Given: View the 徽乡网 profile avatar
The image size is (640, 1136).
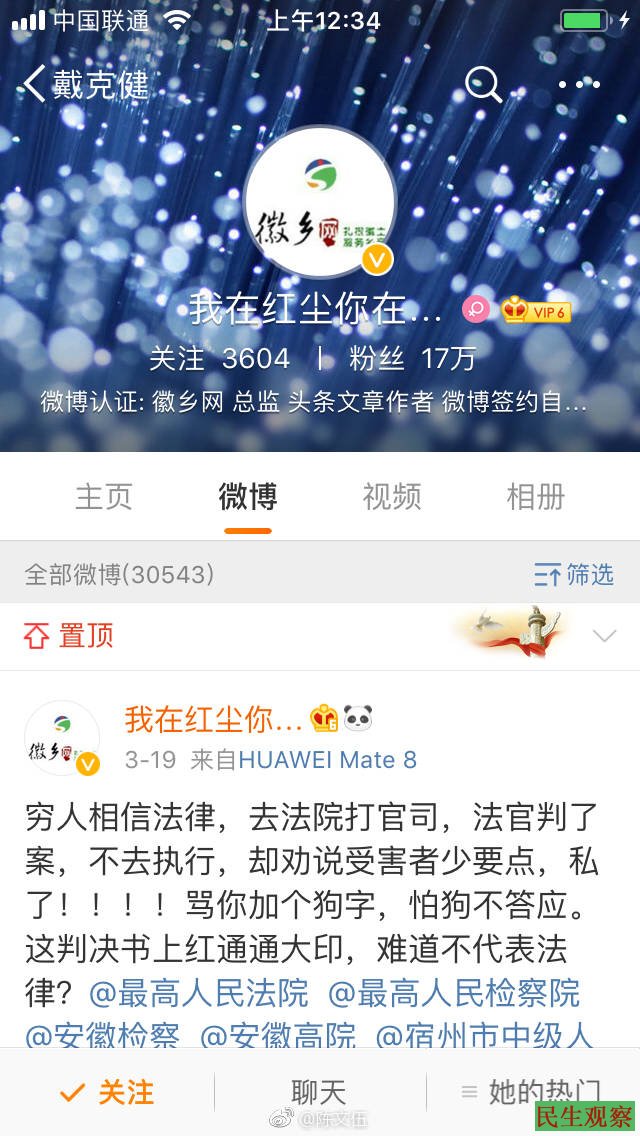Looking at the screenshot, I should pos(320,202).
